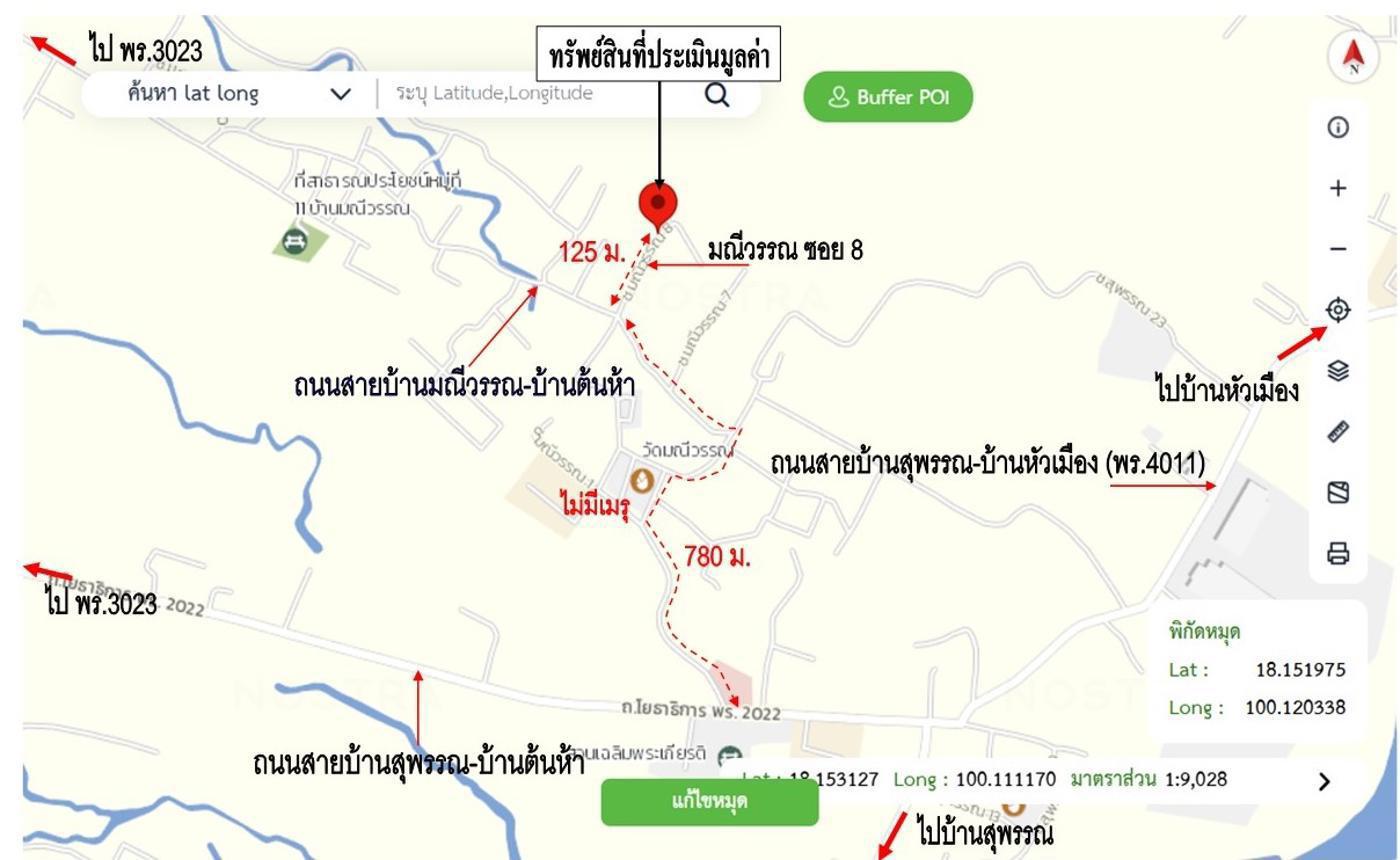Open the area measurement tool

[1338, 492]
